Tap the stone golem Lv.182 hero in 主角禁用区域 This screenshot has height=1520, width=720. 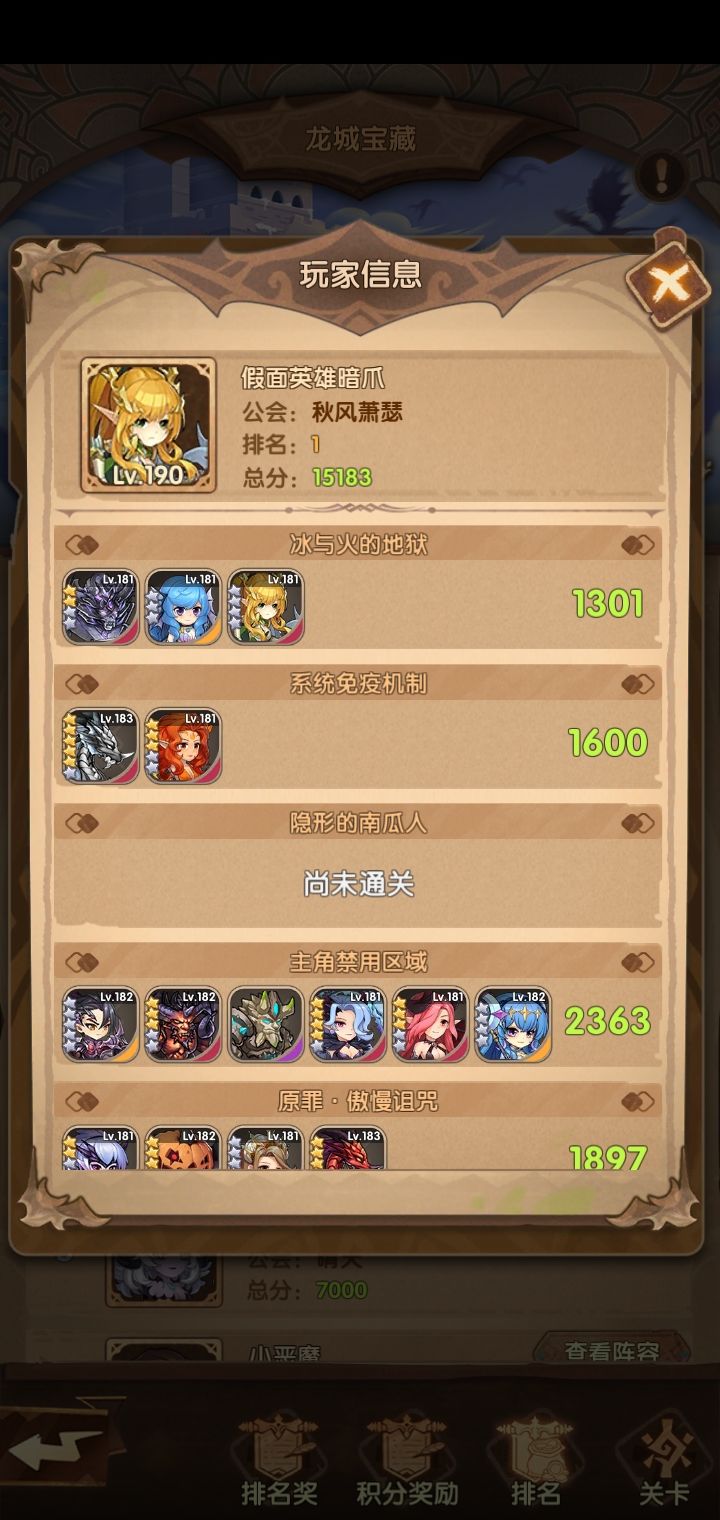click(265, 1023)
